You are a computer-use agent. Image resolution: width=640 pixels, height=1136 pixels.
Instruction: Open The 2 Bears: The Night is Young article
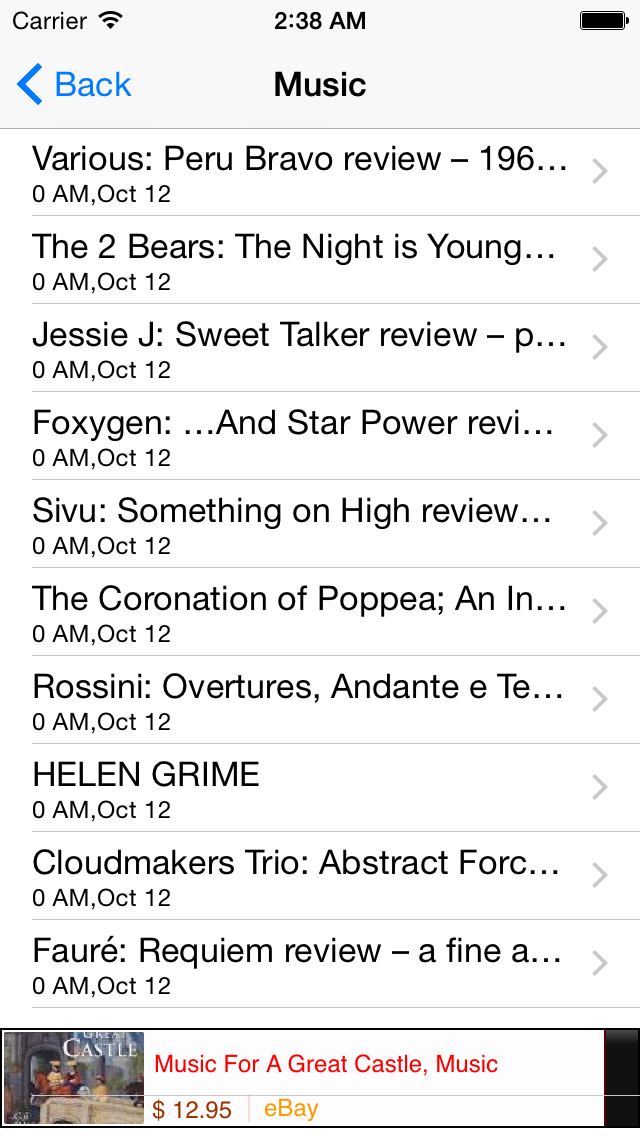point(300,260)
